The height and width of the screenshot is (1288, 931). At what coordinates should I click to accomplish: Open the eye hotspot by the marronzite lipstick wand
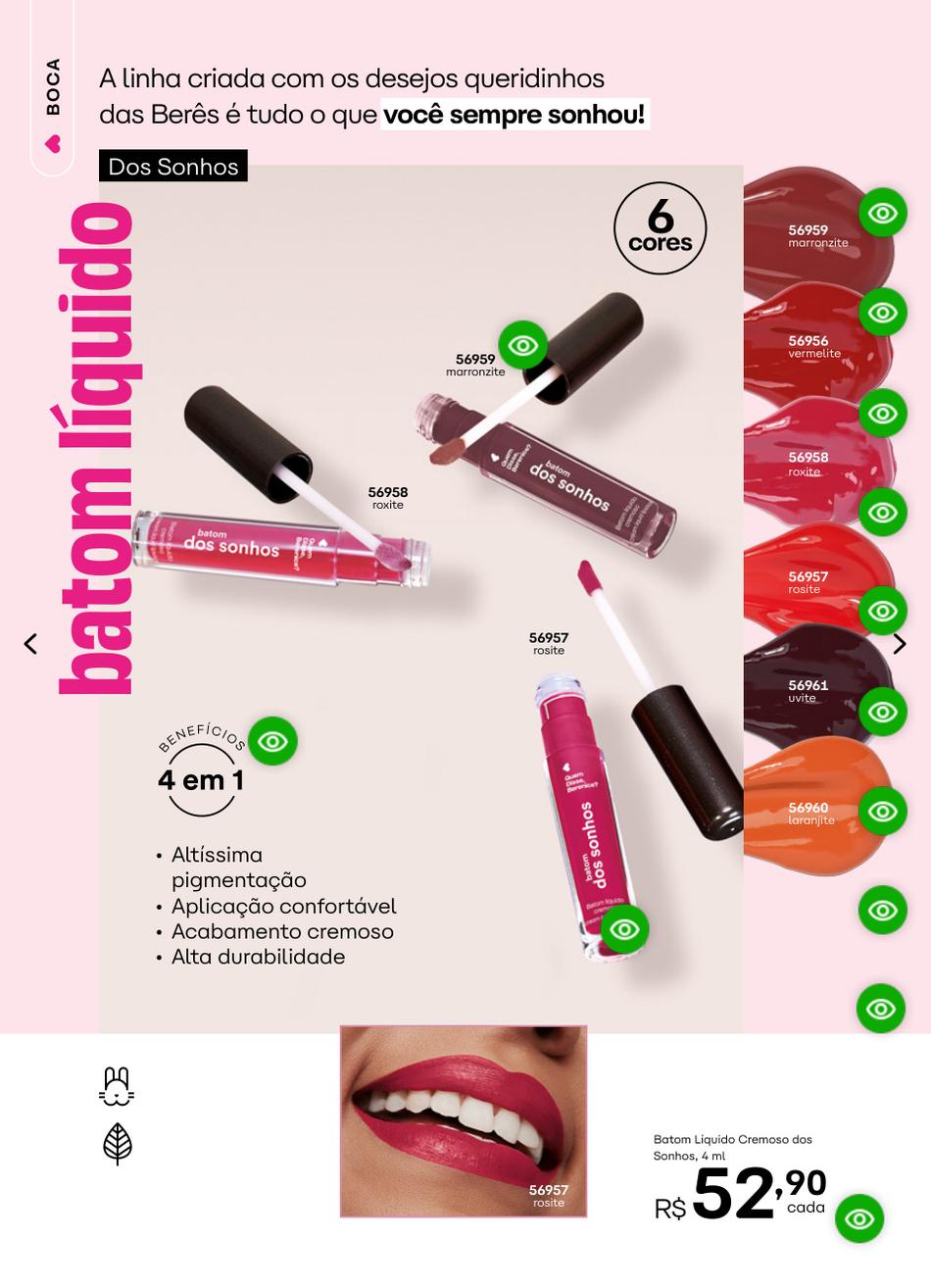[x=522, y=345]
